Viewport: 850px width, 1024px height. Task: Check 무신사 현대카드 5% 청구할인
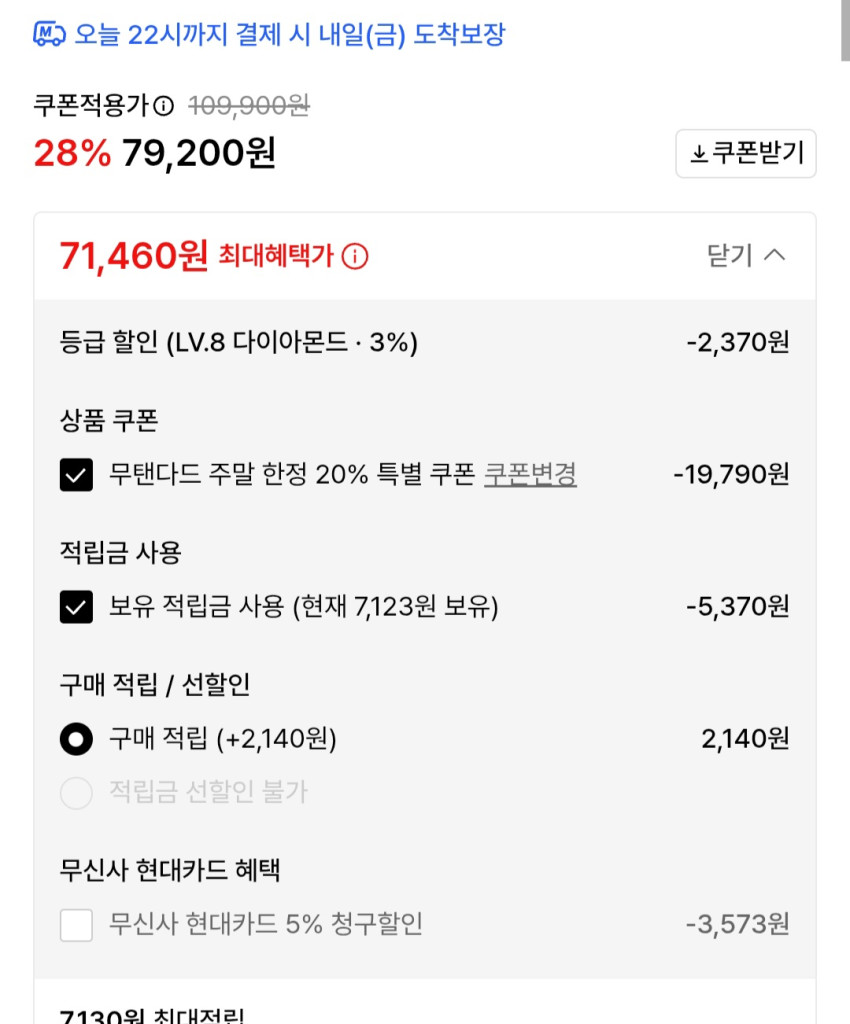click(76, 925)
